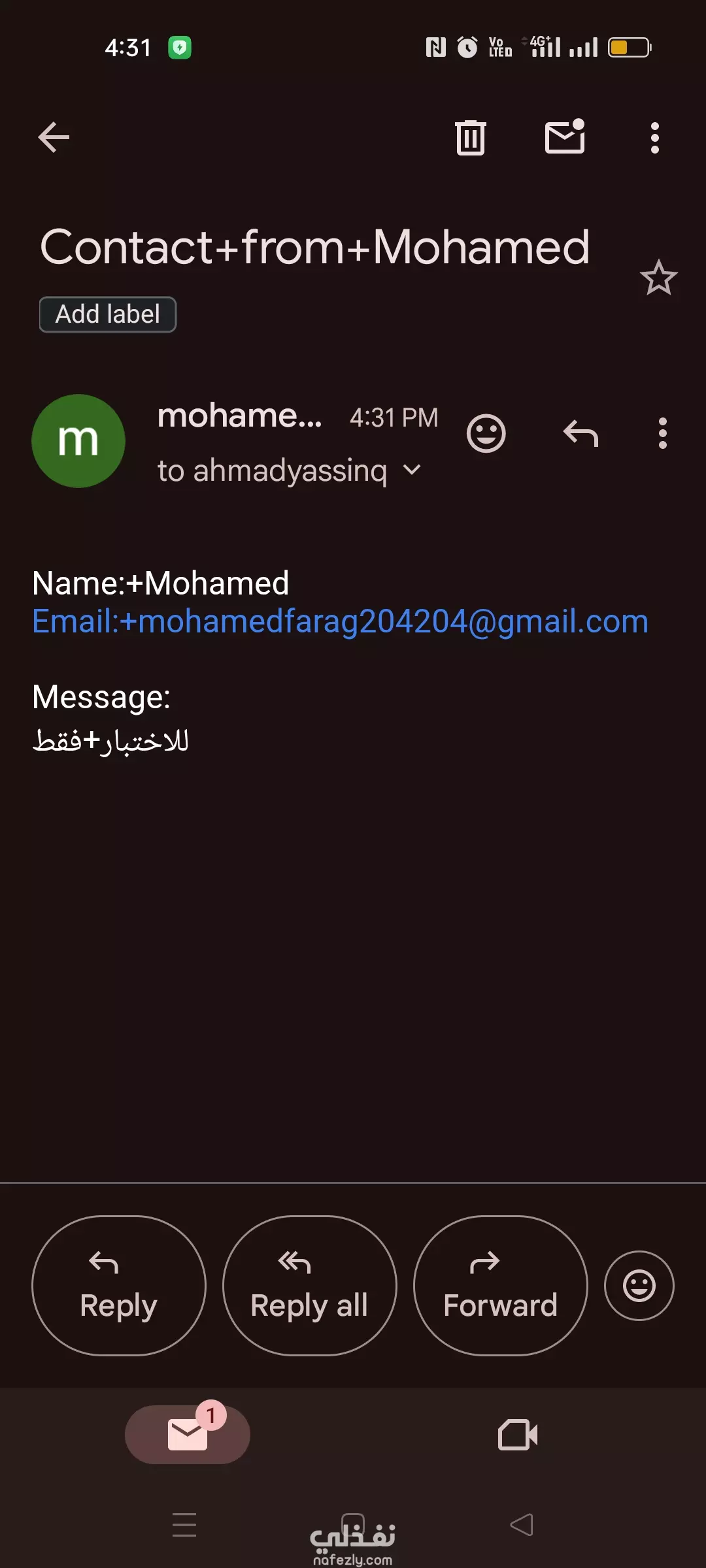Open recent apps from the navigation bar

[184, 1525]
